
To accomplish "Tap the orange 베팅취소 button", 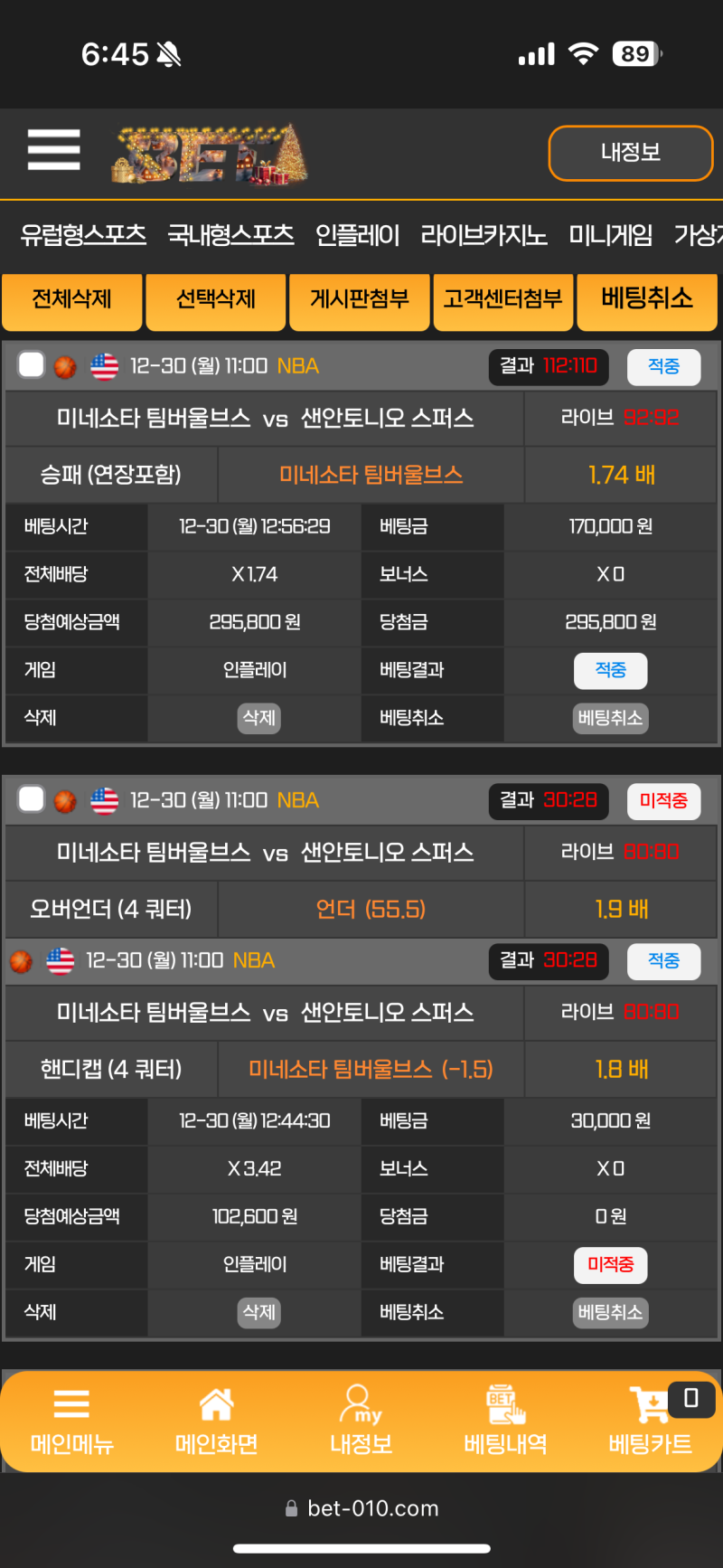I will coord(646,299).
